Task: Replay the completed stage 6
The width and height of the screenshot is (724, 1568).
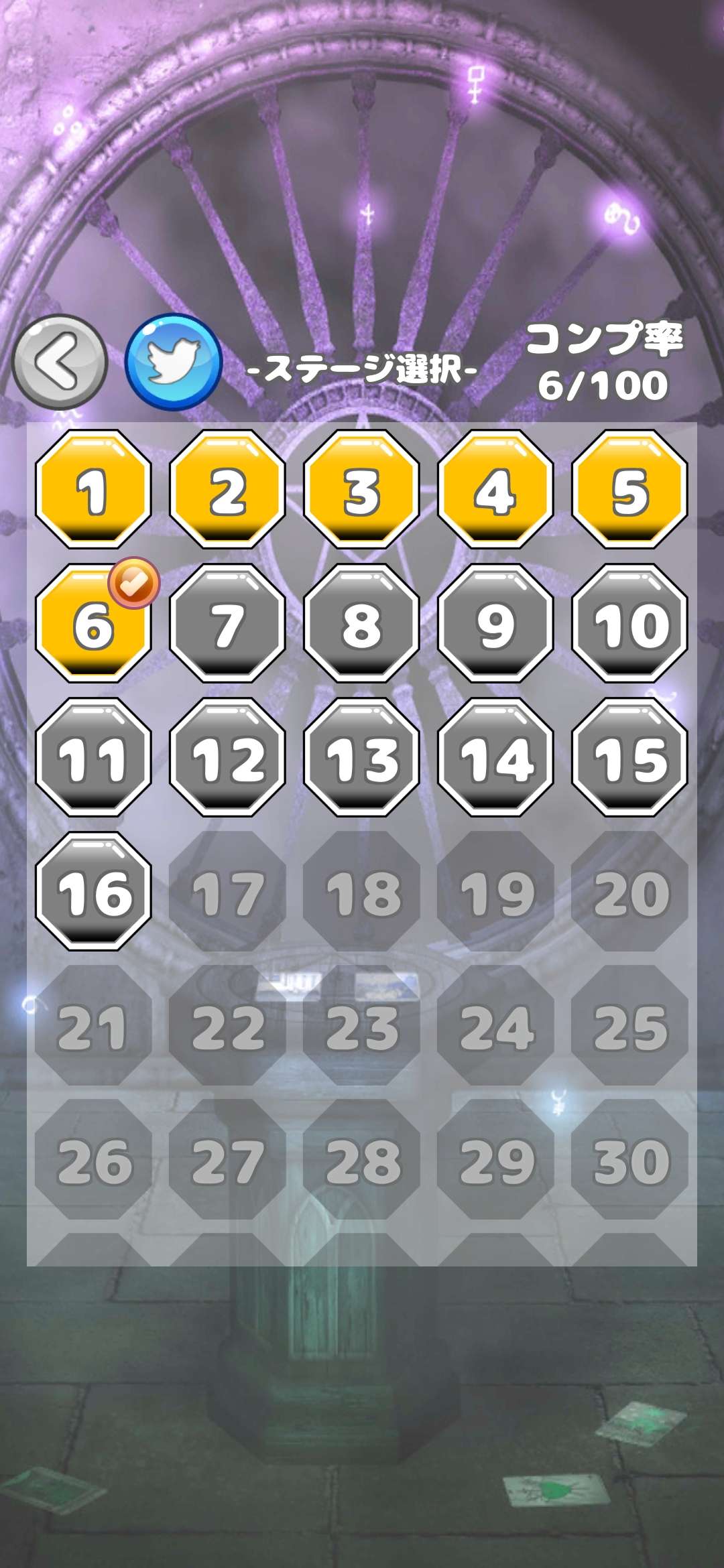Action: [93, 623]
